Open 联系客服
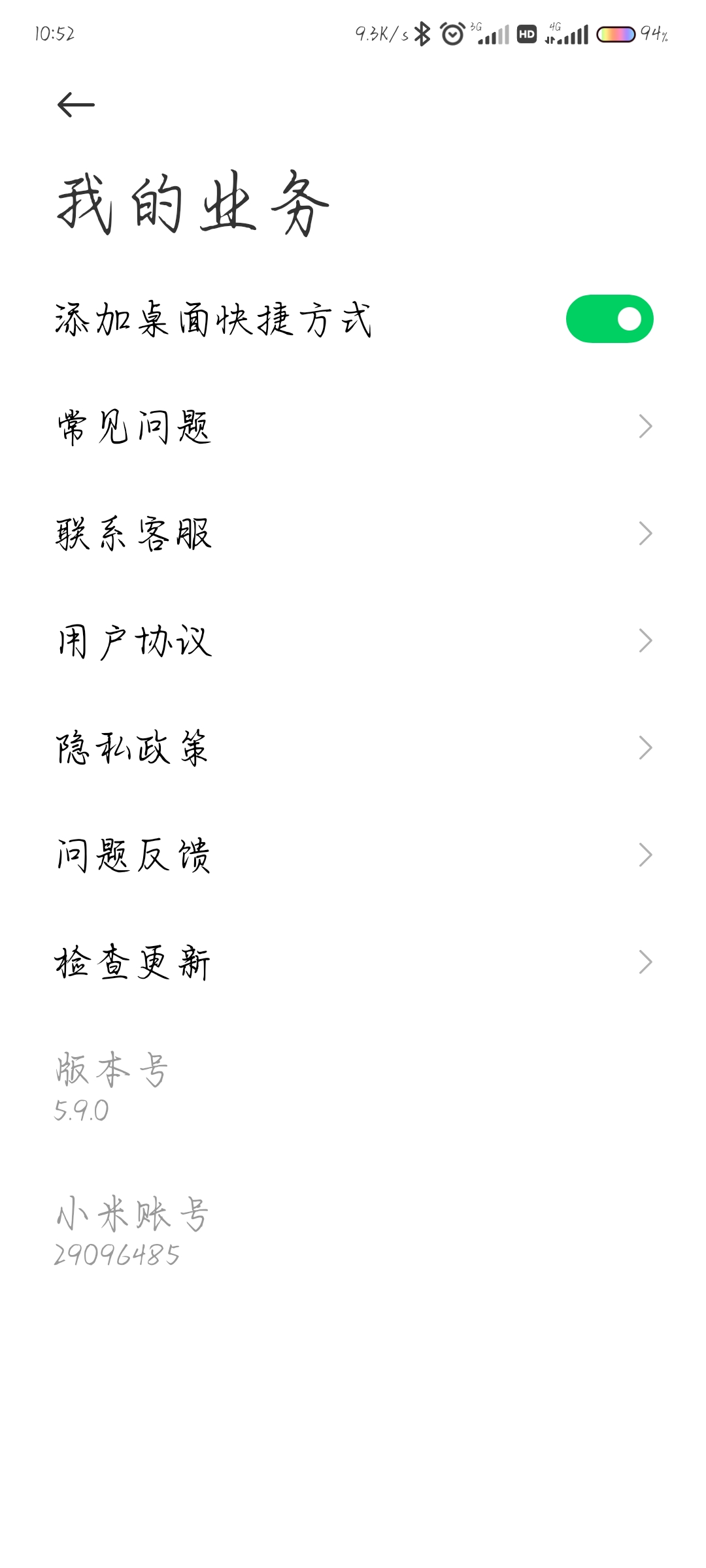 353,534
